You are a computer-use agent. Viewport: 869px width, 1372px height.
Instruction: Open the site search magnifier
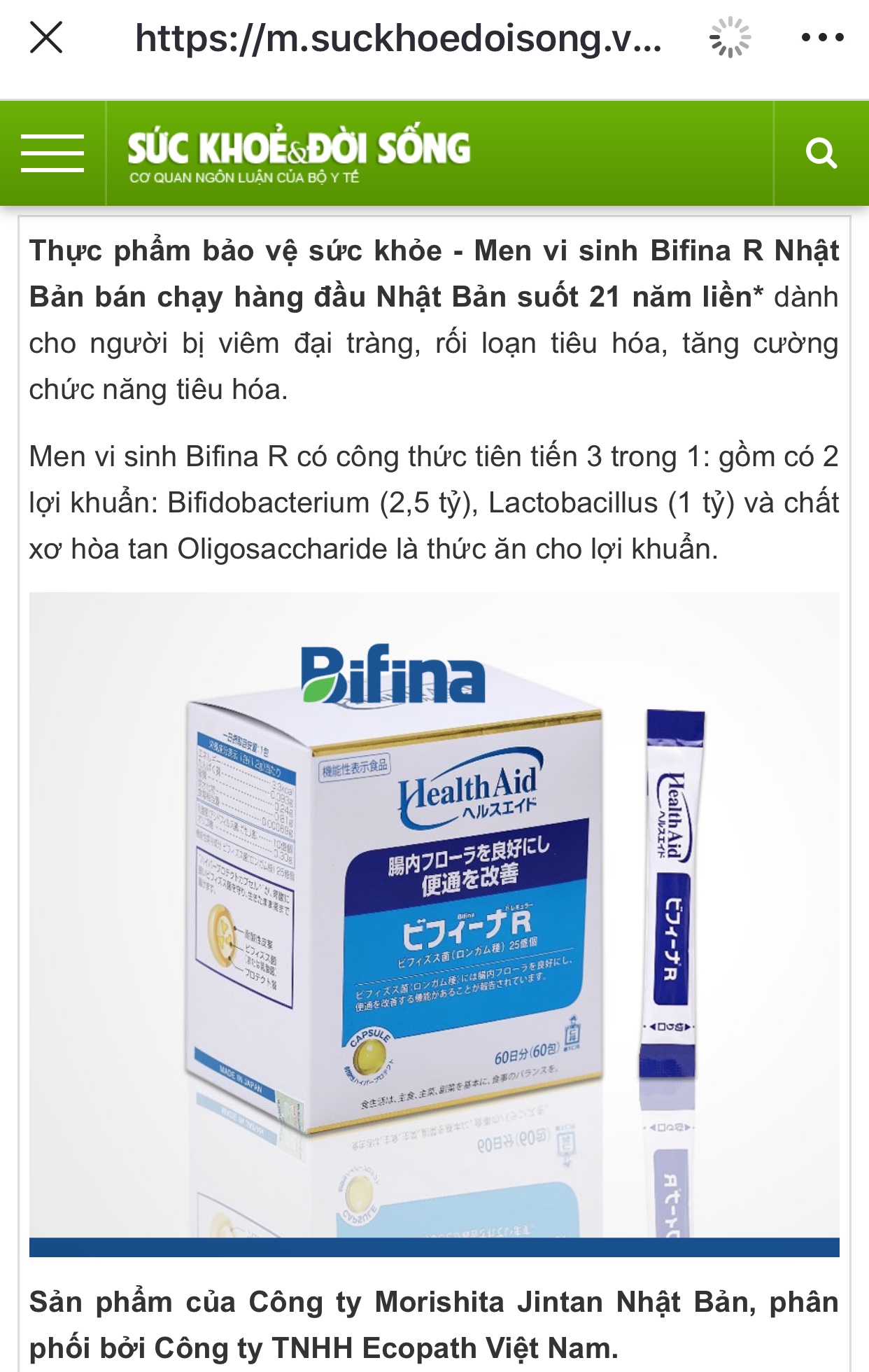pos(821,153)
